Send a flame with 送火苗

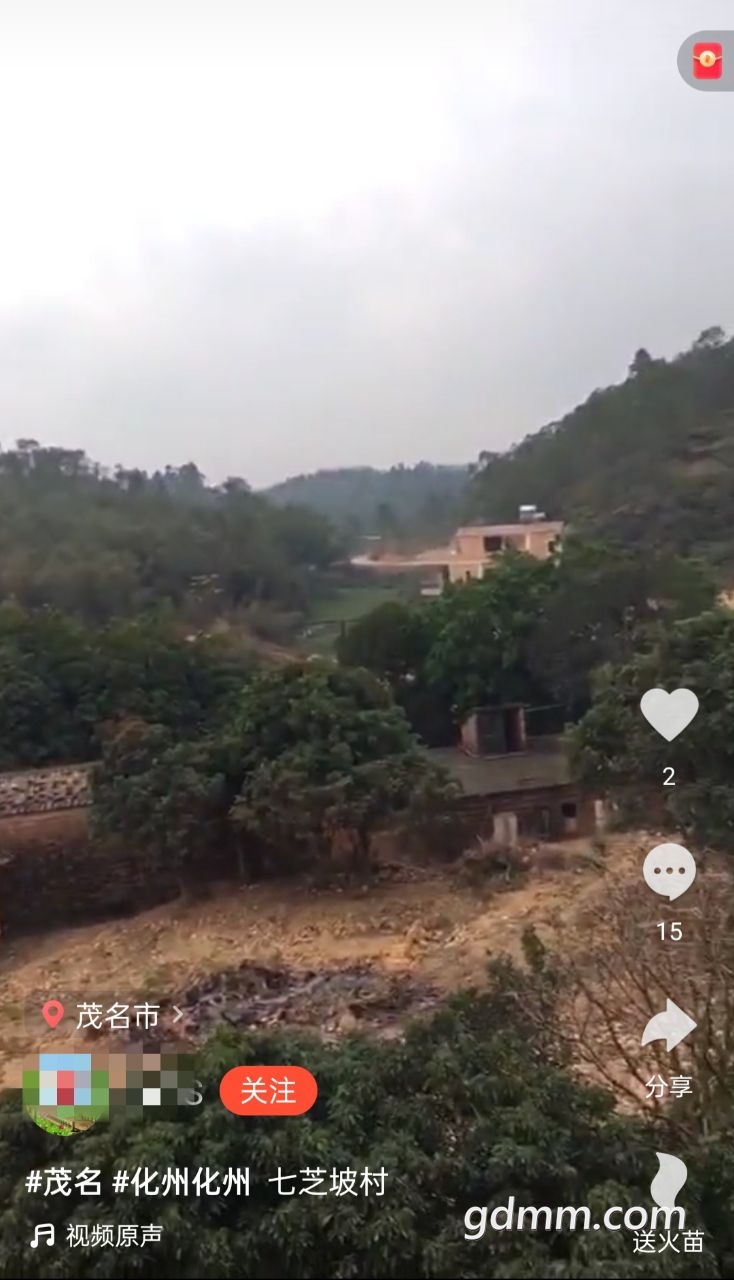[669, 1185]
